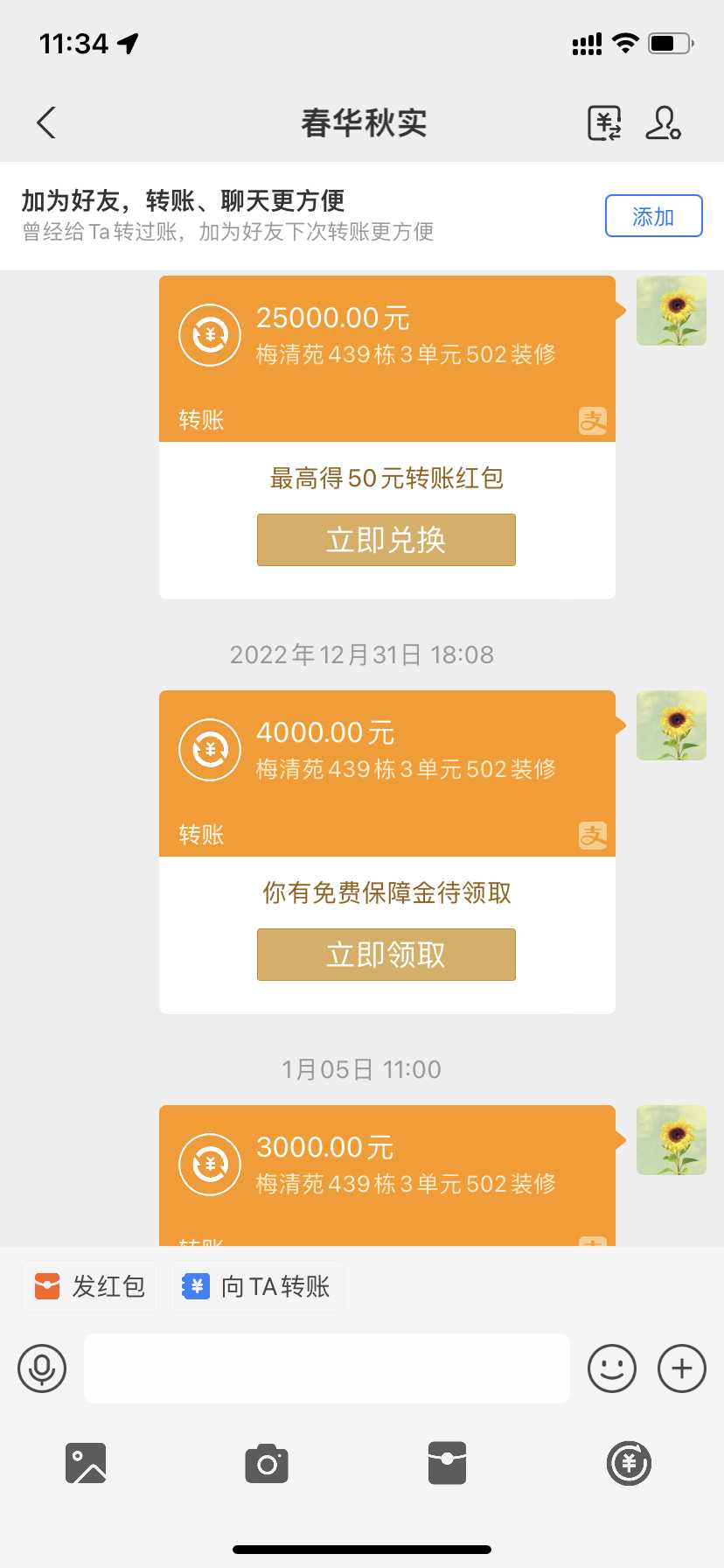
Task: Tap 添加 to add as friend
Action: (653, 216)
